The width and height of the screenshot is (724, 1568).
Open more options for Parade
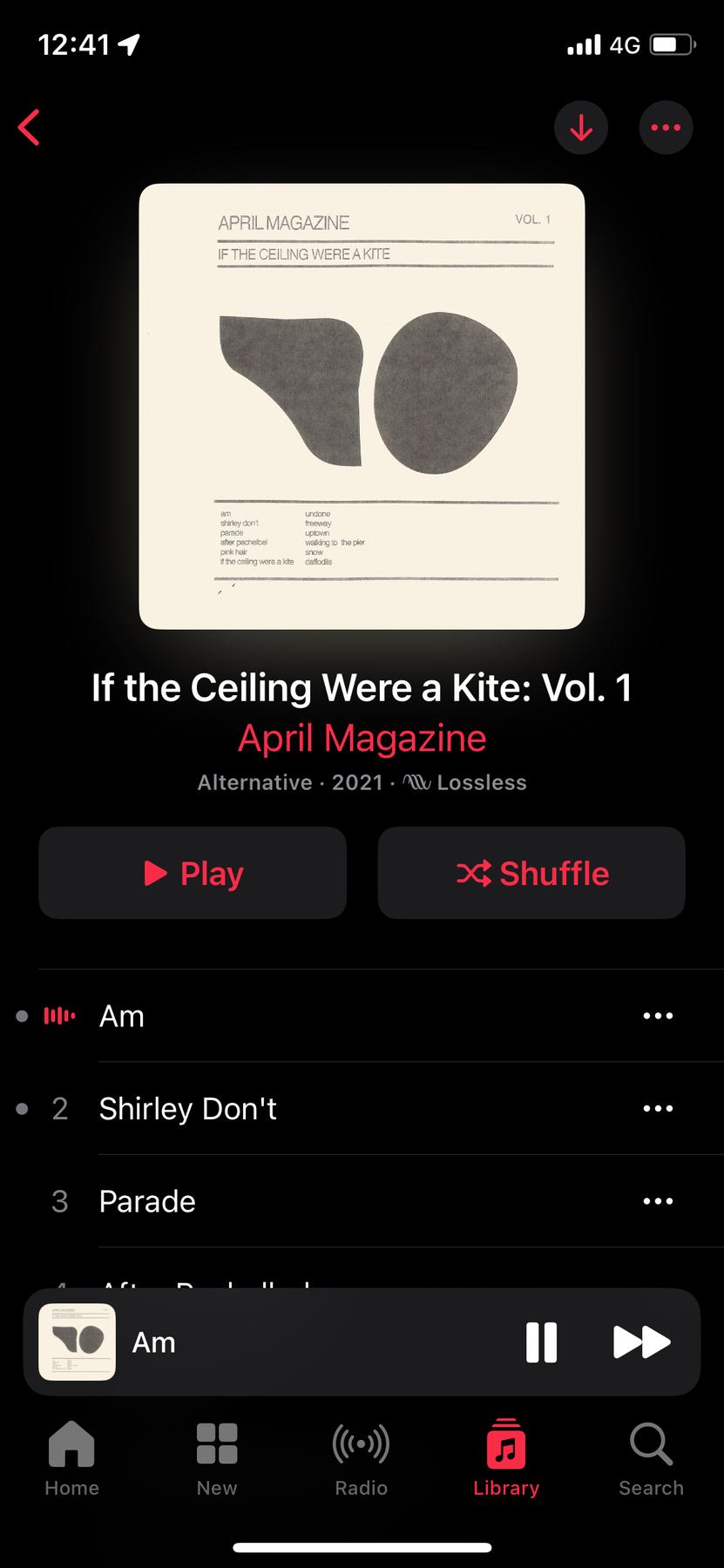[x=658, y=1201]
